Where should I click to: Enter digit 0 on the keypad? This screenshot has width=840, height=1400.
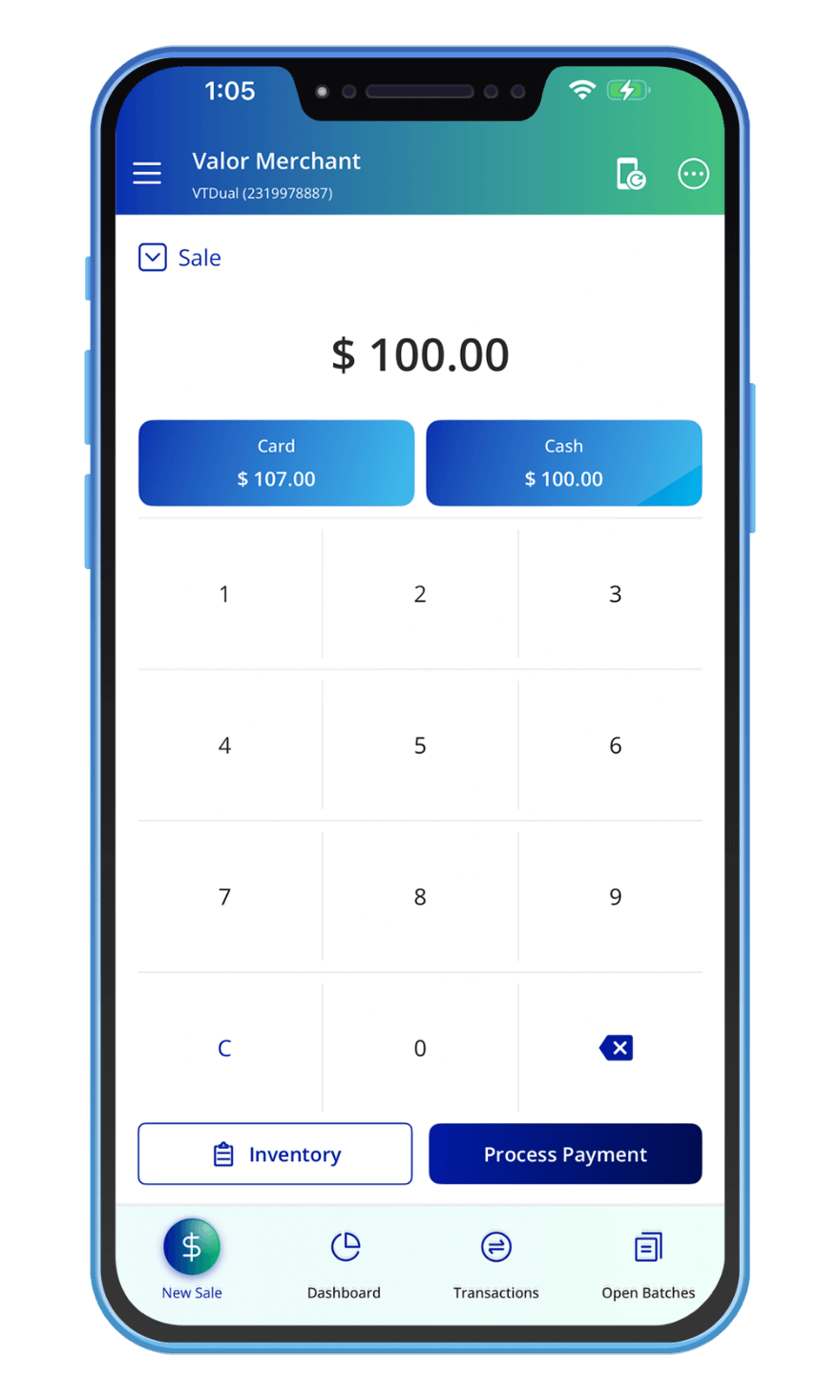click(420, 1049)
